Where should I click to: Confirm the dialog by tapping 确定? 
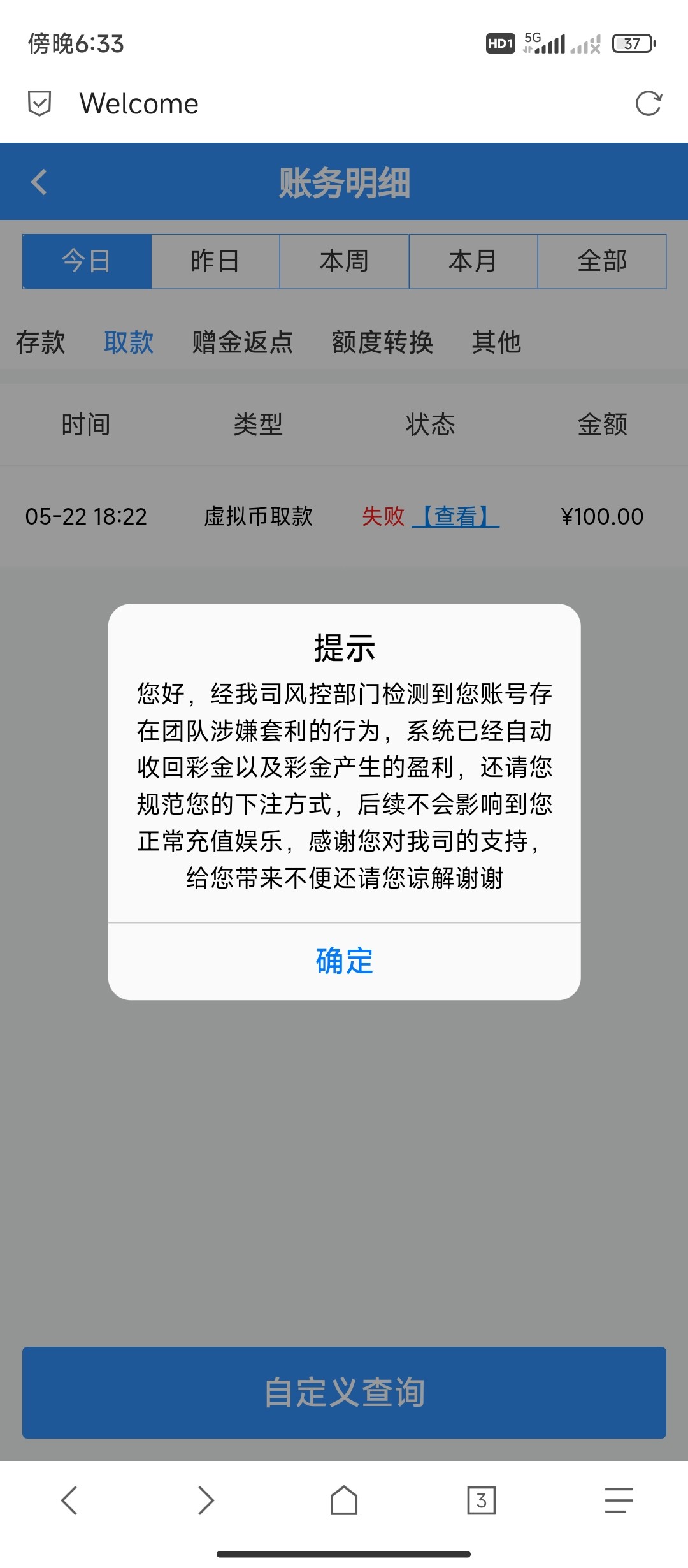[344, 961]
